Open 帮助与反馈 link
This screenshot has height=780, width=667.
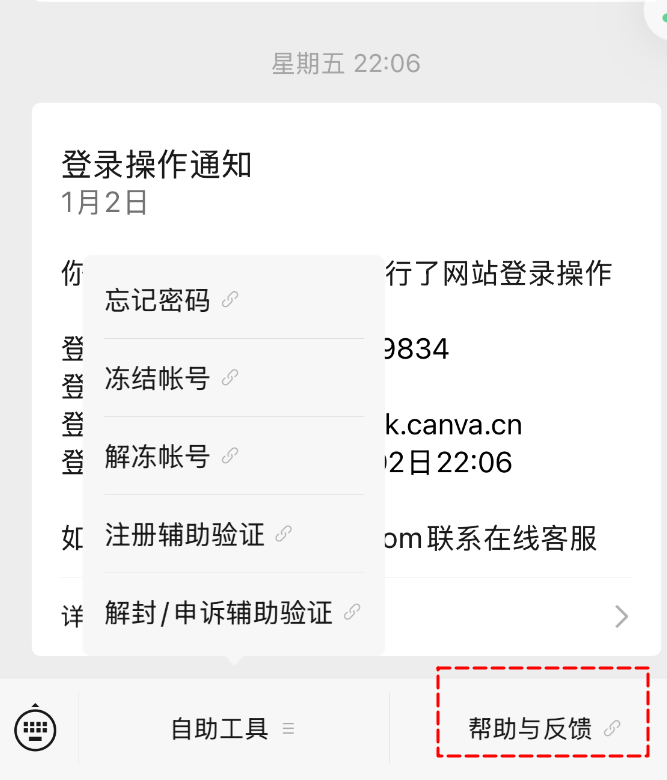(543, 729)
